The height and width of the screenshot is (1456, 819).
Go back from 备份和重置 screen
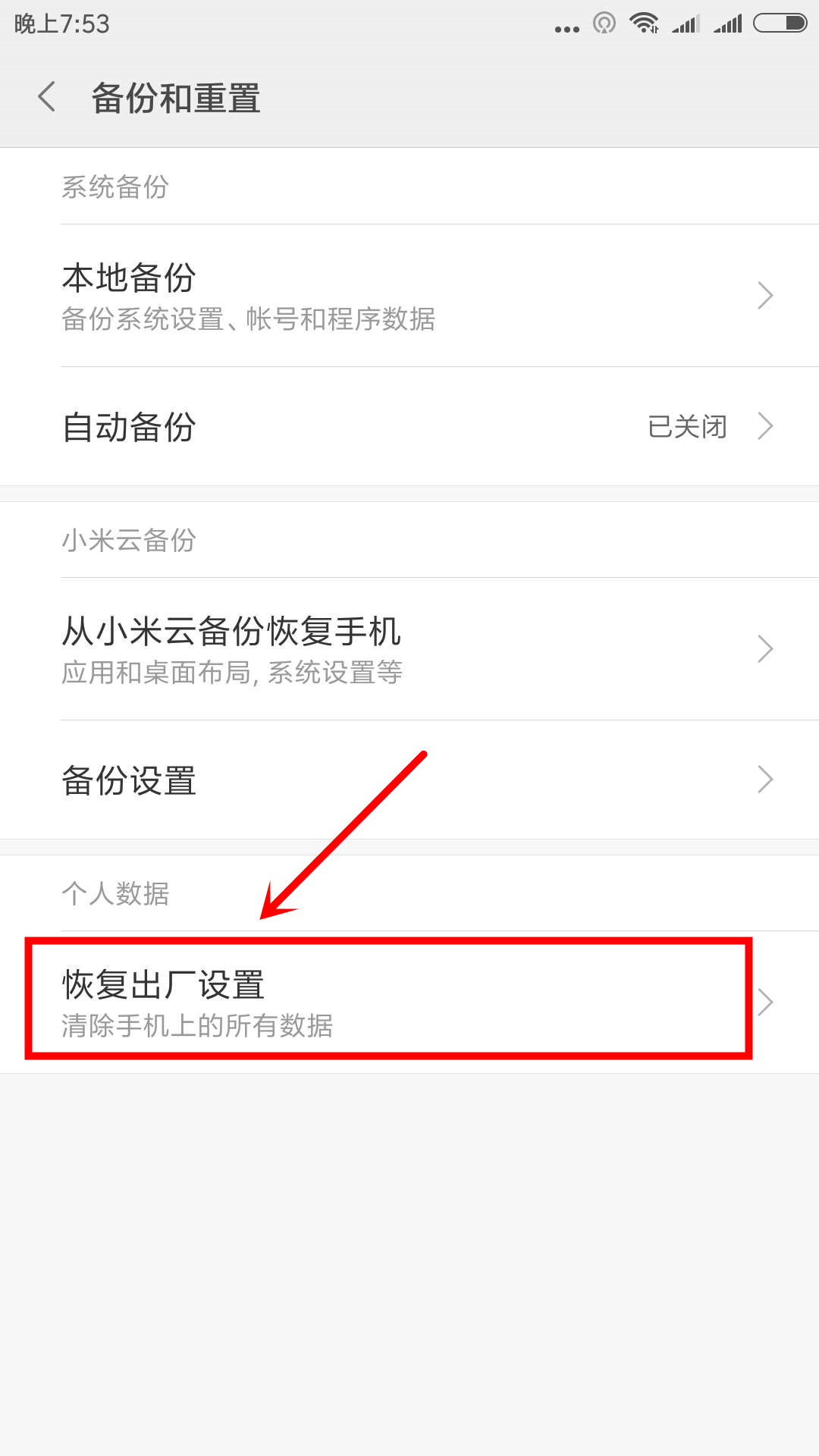[47, 98]
